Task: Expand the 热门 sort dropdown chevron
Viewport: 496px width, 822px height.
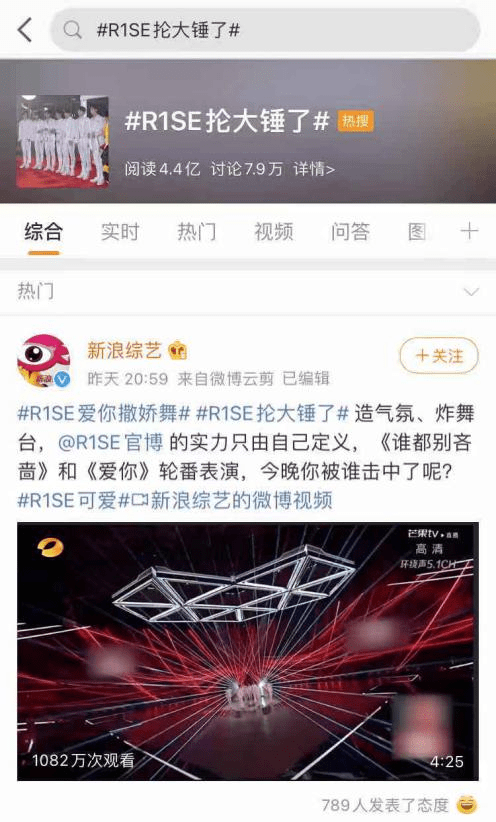Action: tap(471, 291)
